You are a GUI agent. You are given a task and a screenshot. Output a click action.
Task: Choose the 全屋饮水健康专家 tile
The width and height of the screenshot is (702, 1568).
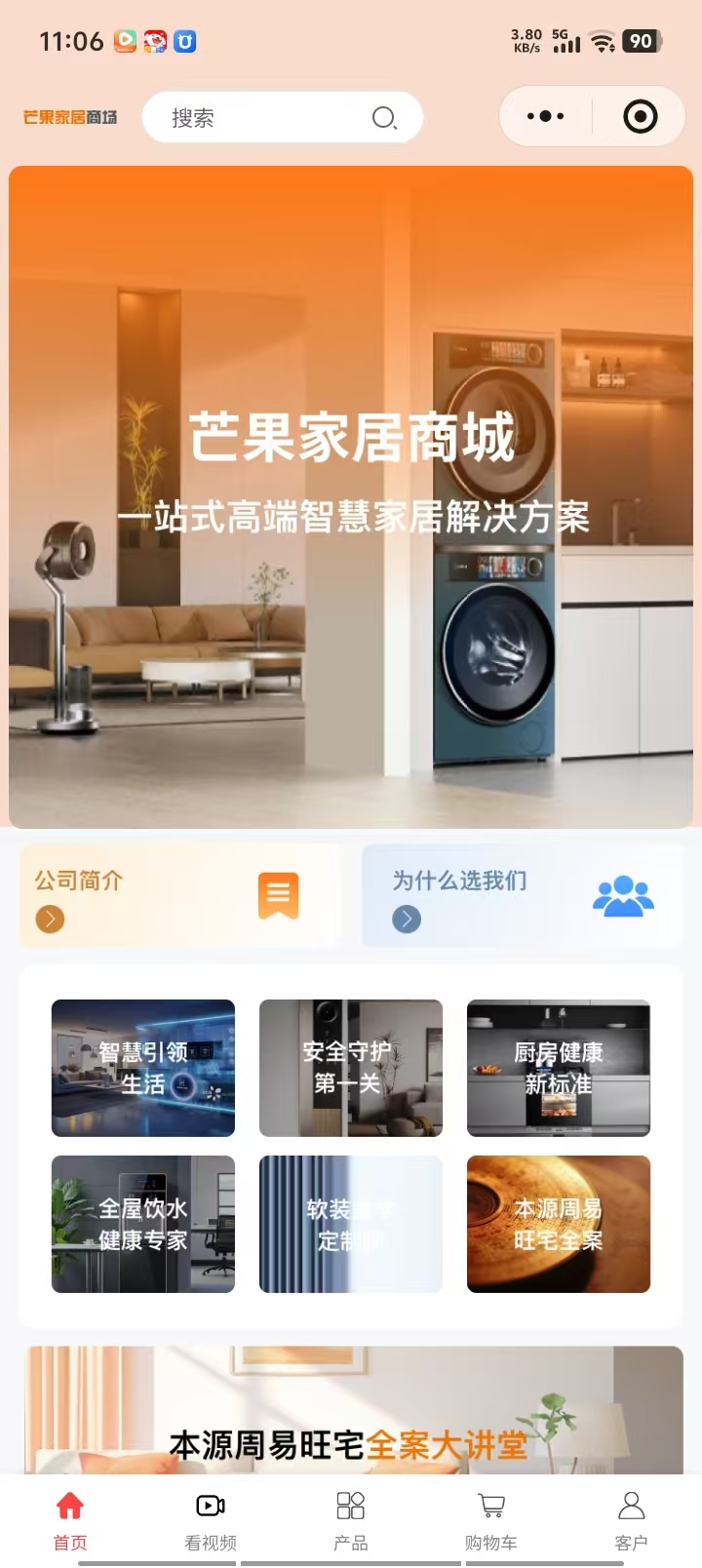[x=143, y=1224]
